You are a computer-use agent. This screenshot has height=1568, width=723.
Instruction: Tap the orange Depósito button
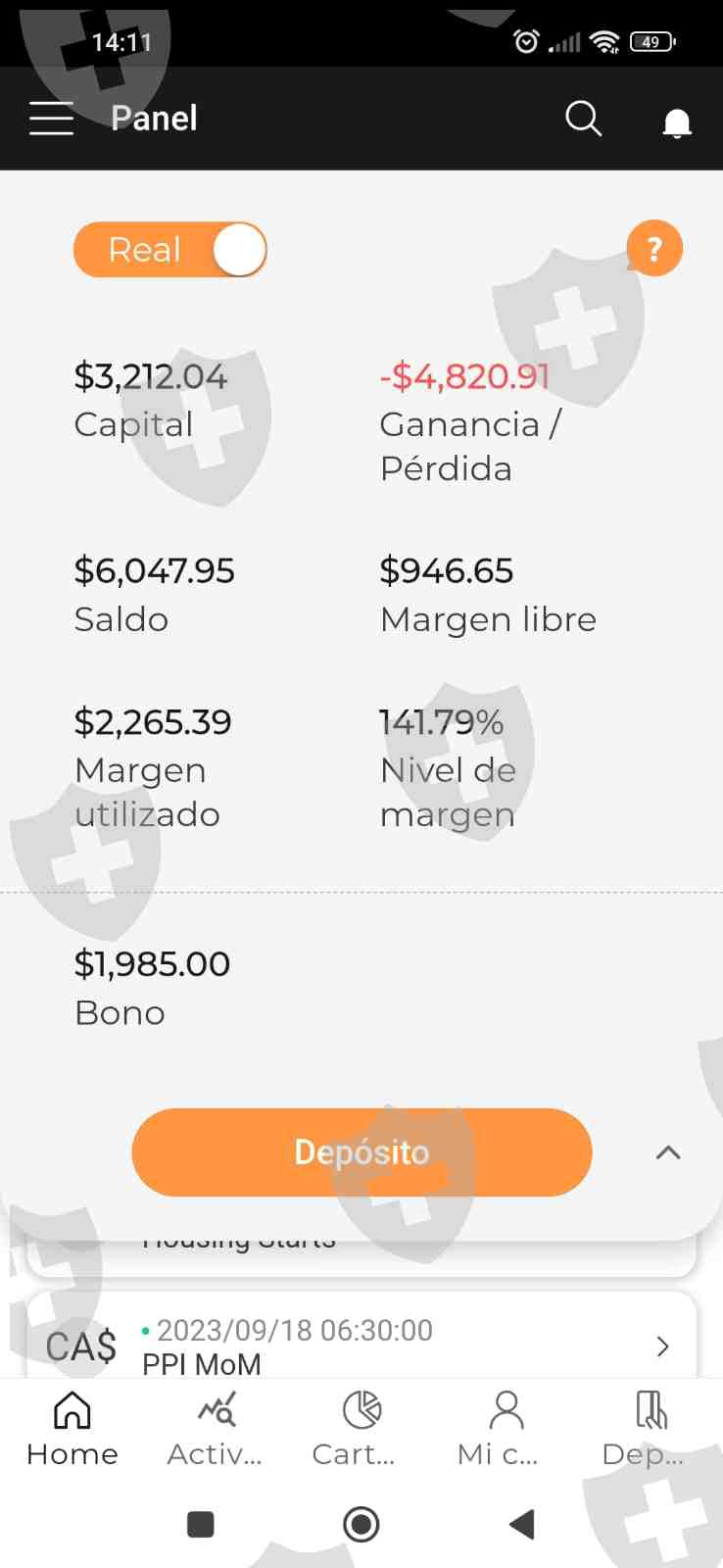point(361,1152)
